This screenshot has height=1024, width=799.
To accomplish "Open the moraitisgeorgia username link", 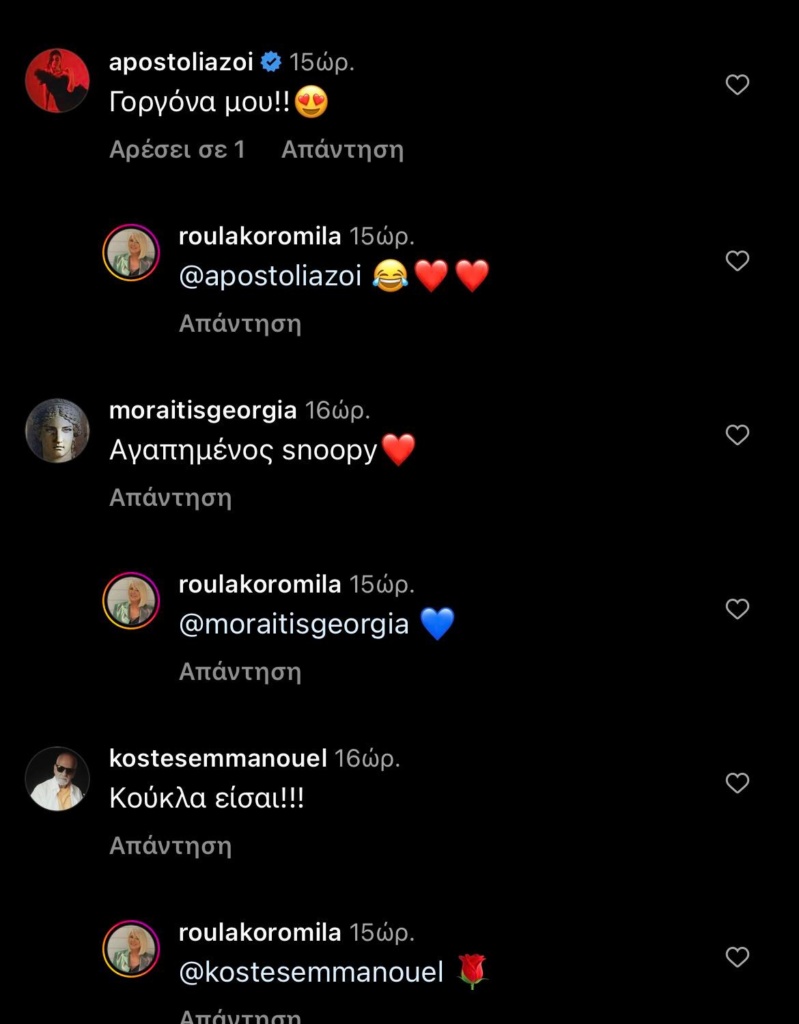I will point(202,411).
